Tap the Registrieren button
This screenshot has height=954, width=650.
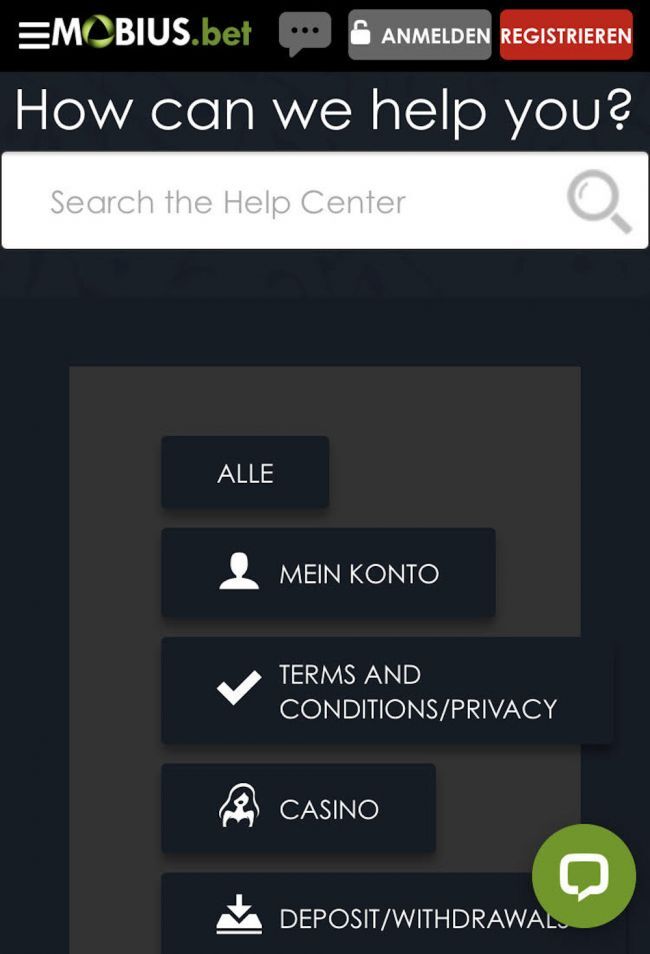(566, 36)
